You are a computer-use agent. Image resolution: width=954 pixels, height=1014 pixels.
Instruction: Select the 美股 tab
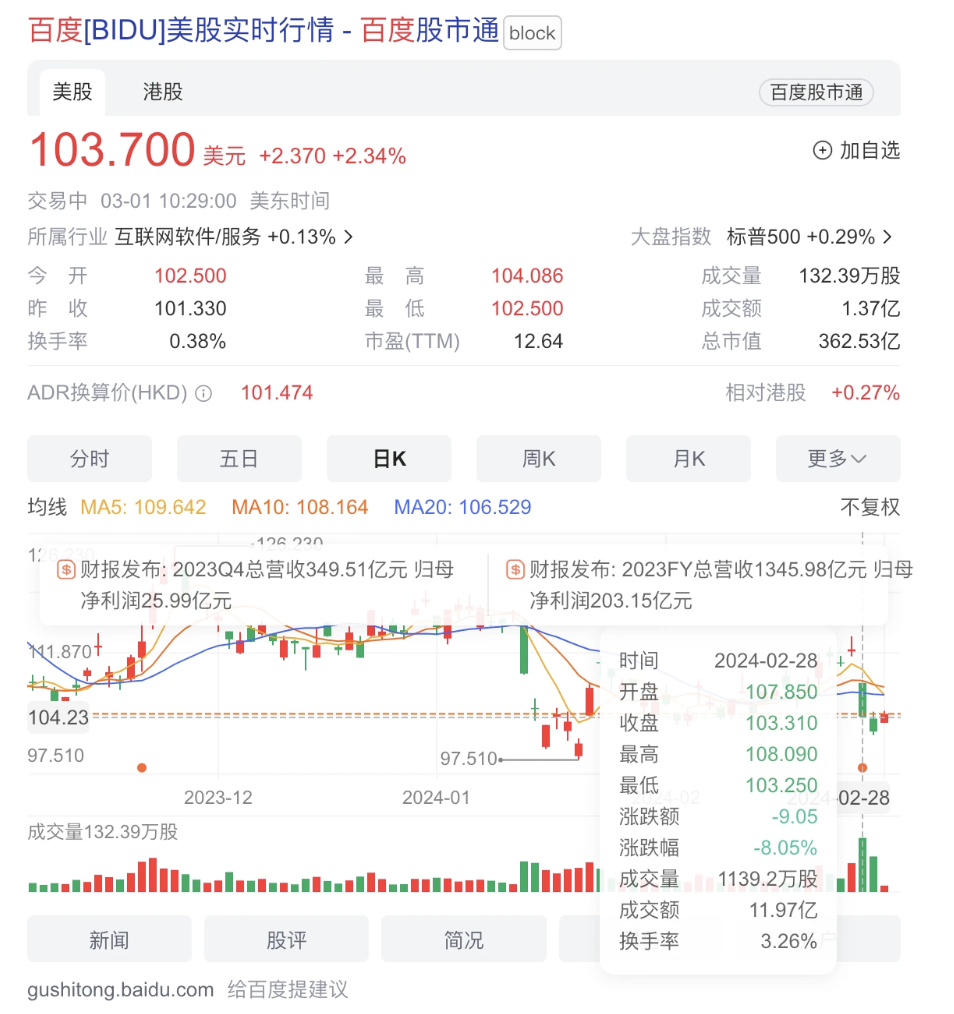[72, 92]
